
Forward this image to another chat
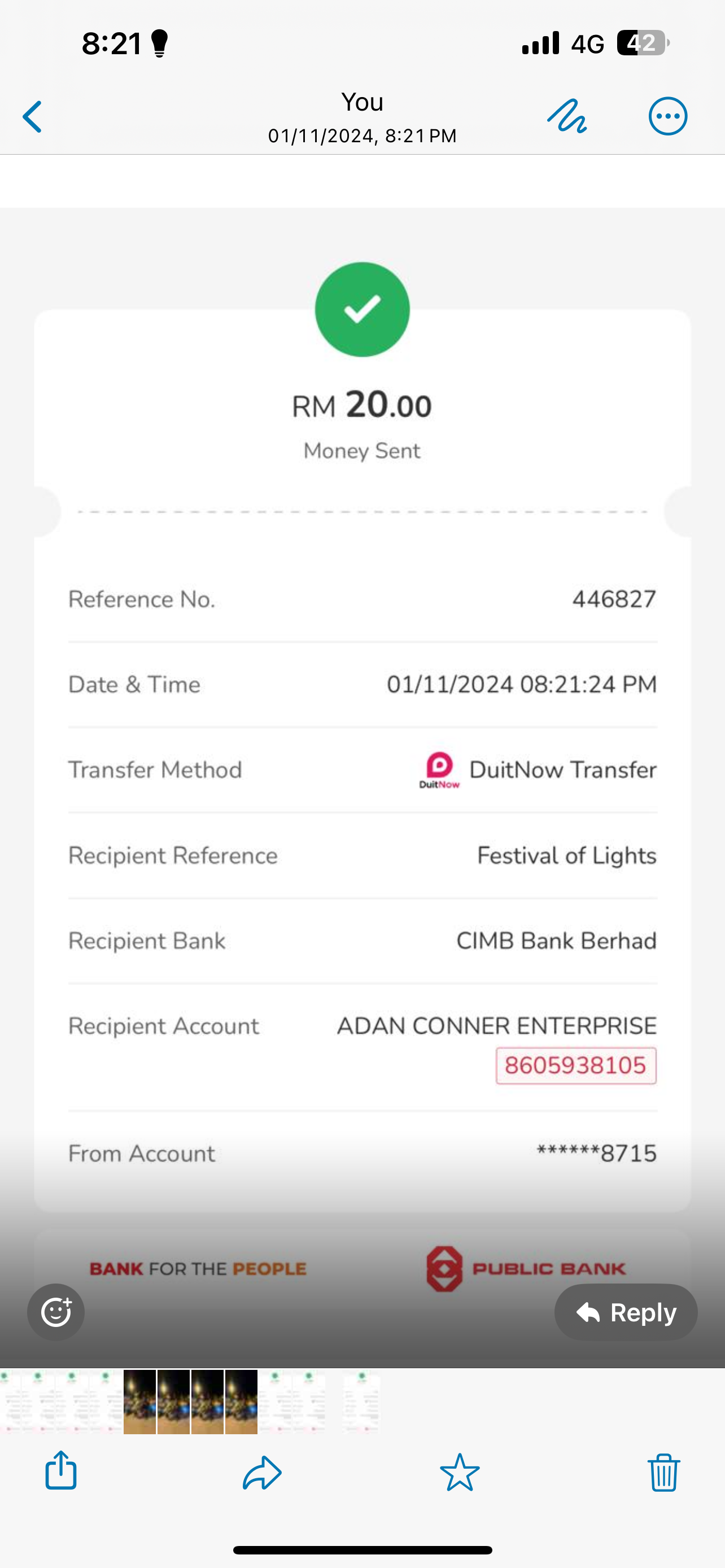click(x=263, y=1472)
